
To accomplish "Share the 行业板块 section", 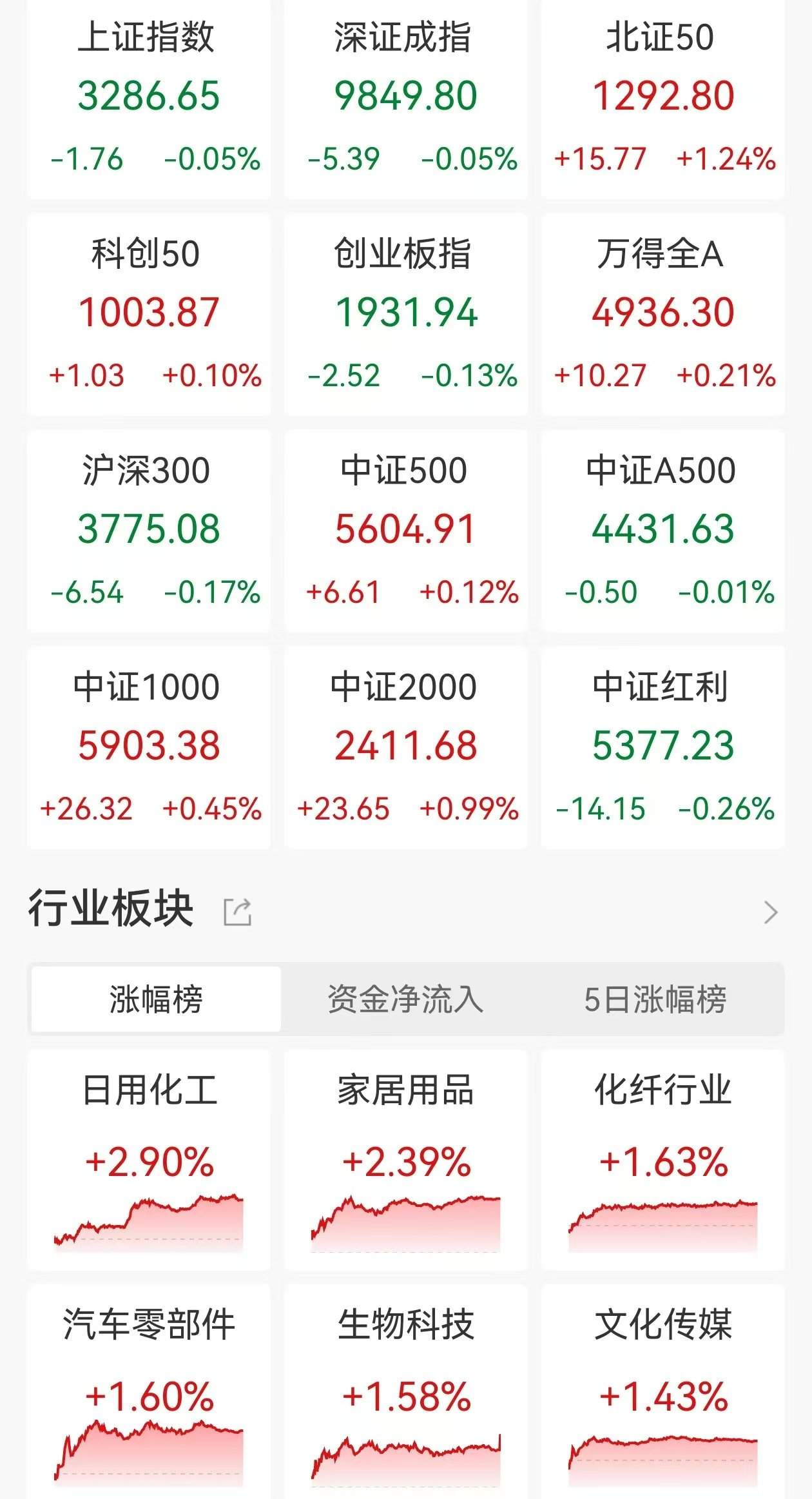I will tap(237, 912).
